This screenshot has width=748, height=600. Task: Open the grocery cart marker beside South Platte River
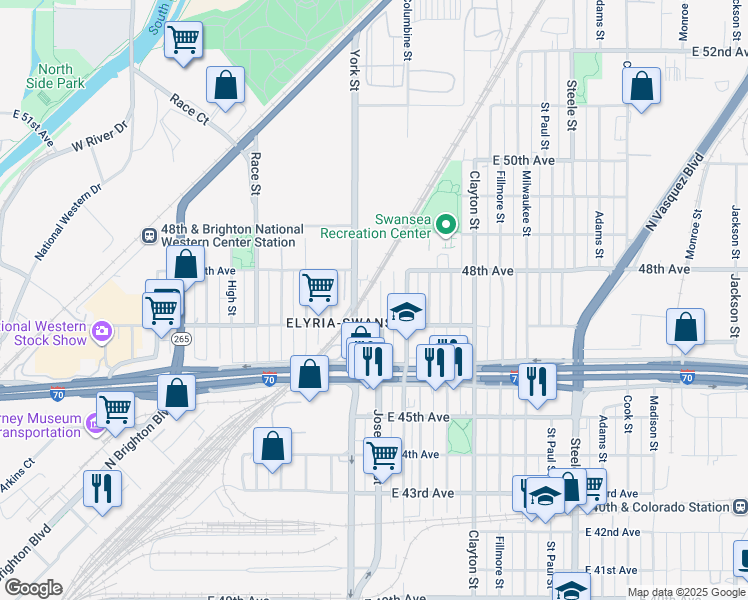[x=183, y=42]
